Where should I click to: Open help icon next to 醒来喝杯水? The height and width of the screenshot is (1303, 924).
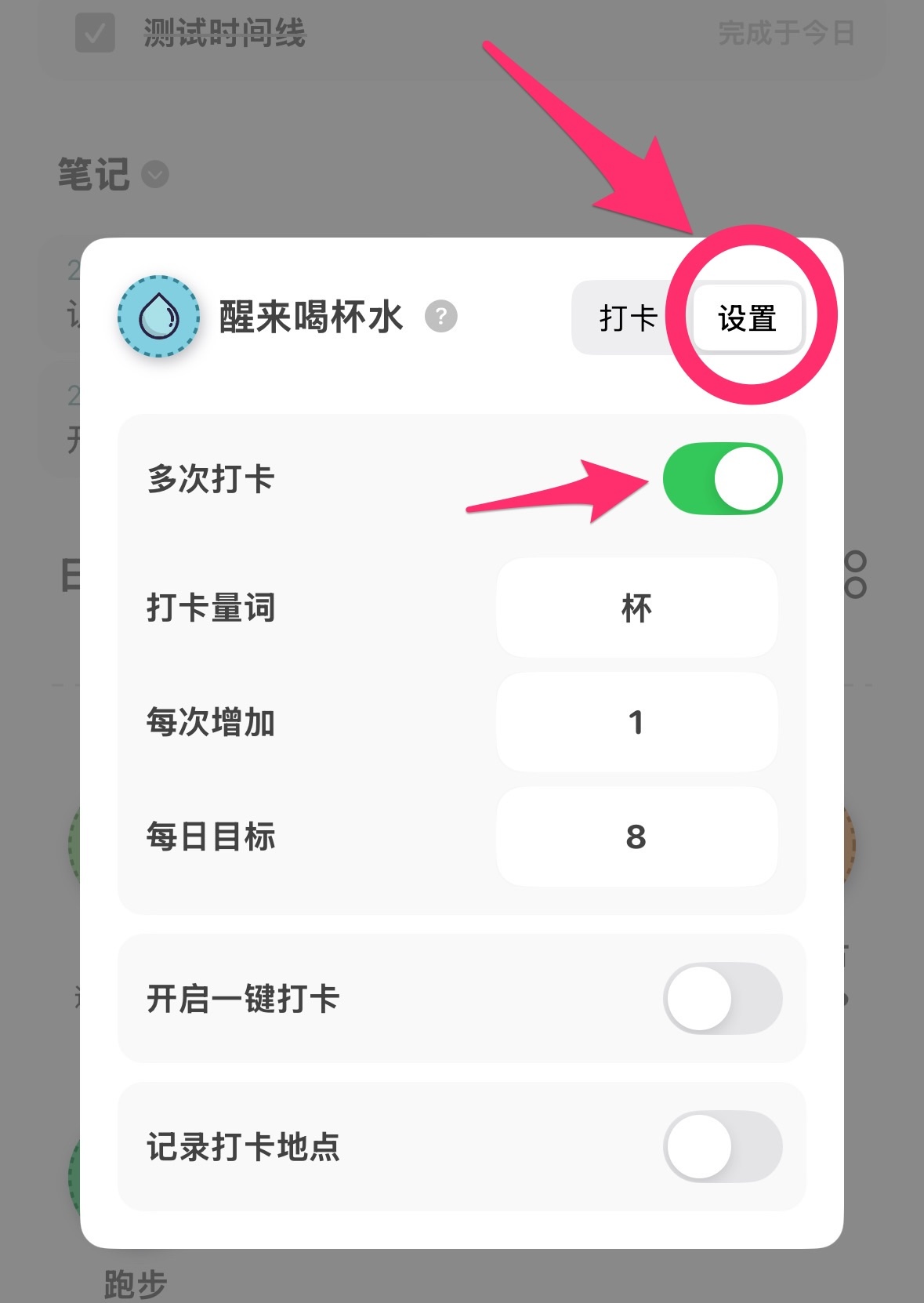(441, 317)
